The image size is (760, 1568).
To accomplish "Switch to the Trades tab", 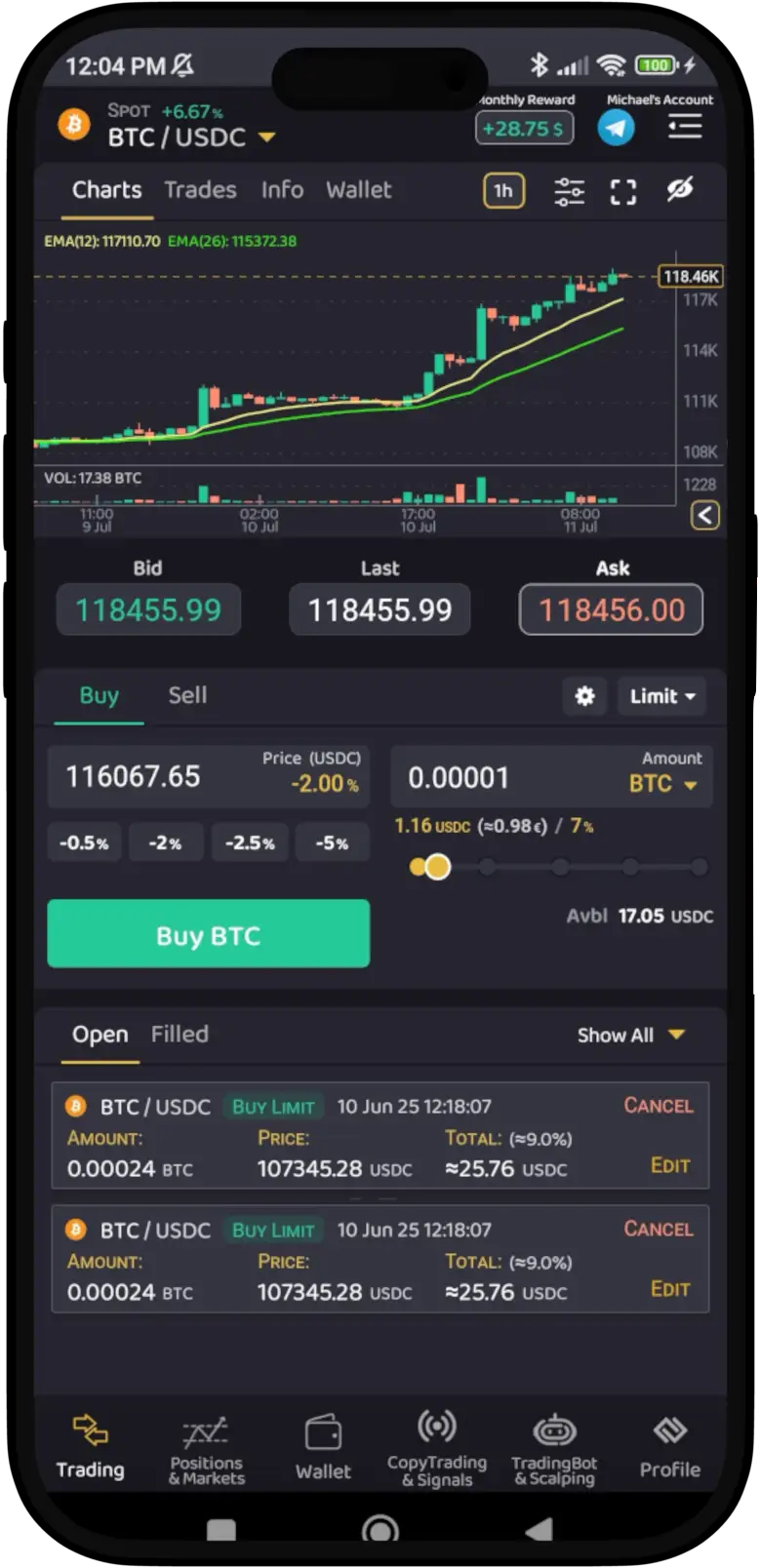I will (x=200, y=190).
